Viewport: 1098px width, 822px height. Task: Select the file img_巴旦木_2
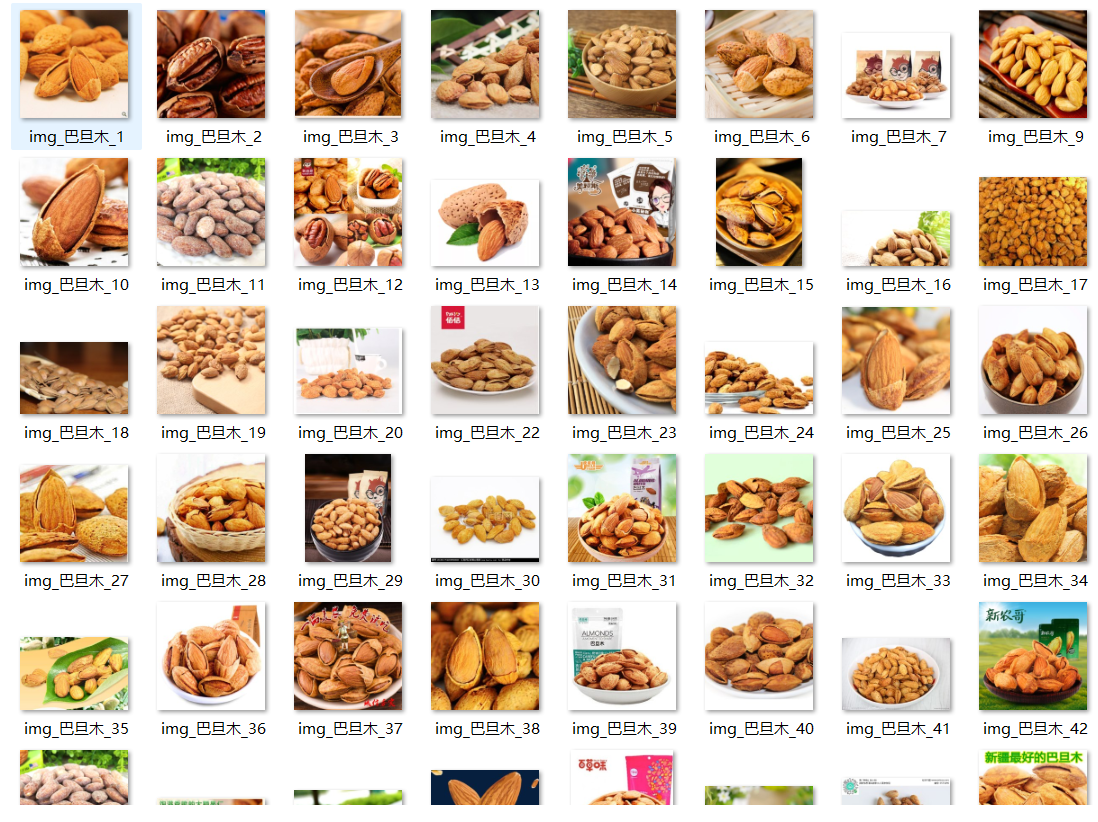pos(211,64)
